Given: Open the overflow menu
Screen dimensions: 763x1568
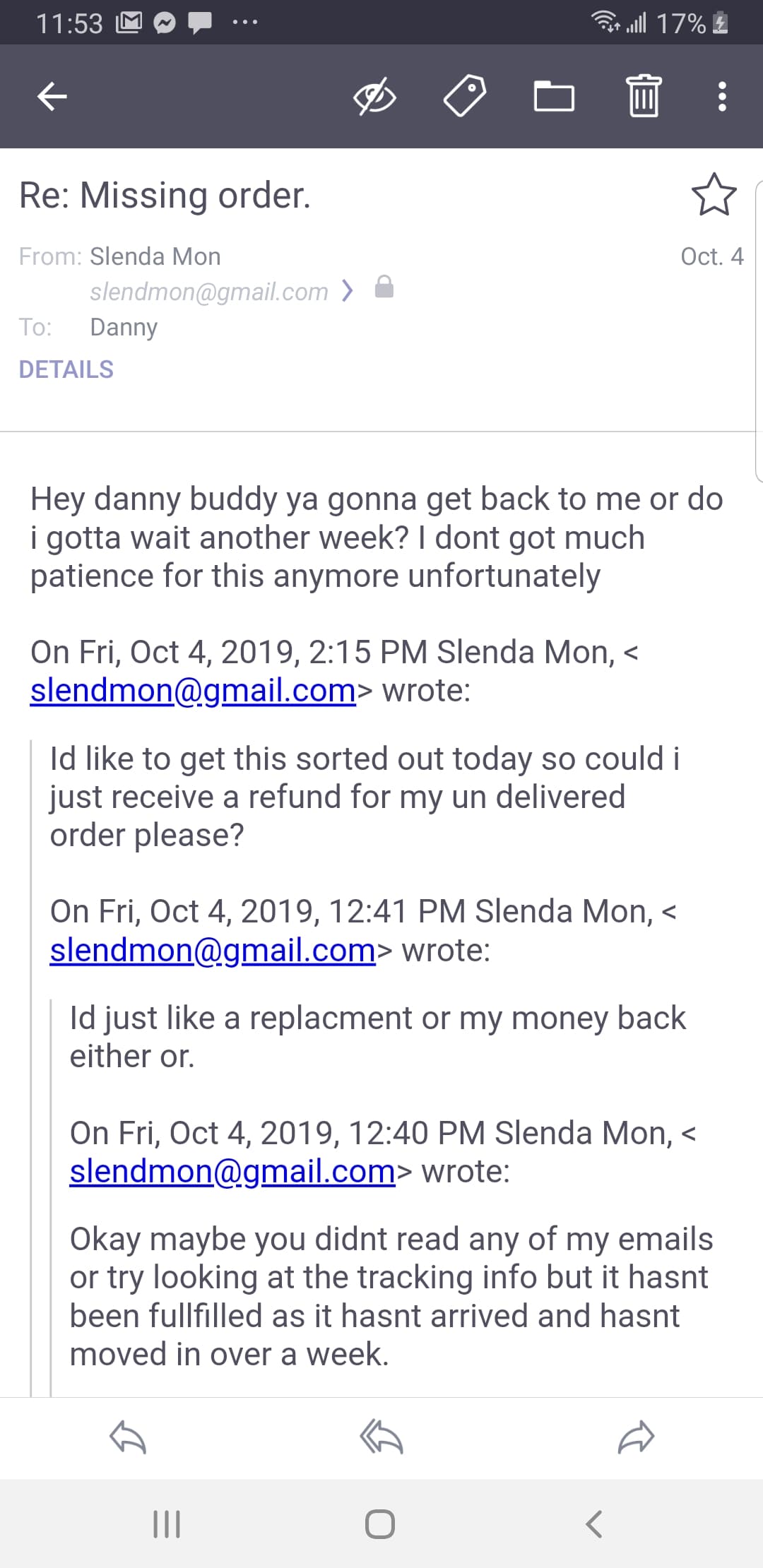Looking at the screenshot, I should (721, 96).
